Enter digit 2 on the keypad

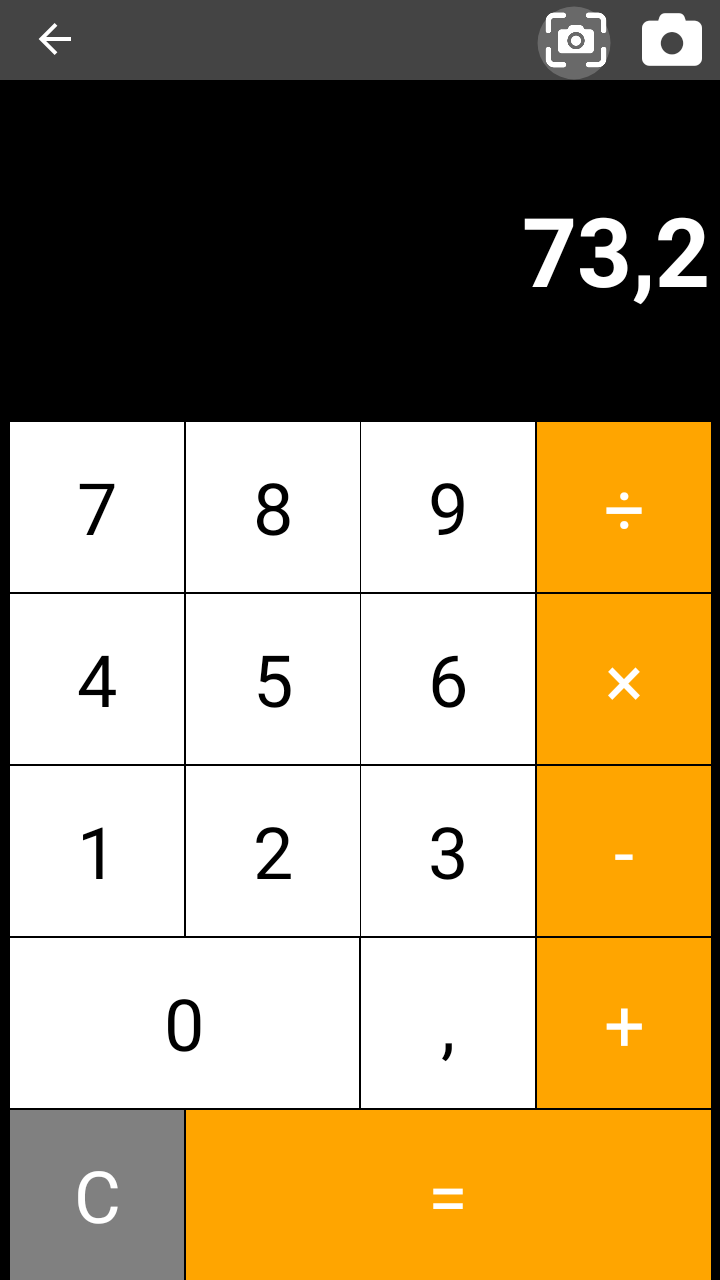coord(273,852)
